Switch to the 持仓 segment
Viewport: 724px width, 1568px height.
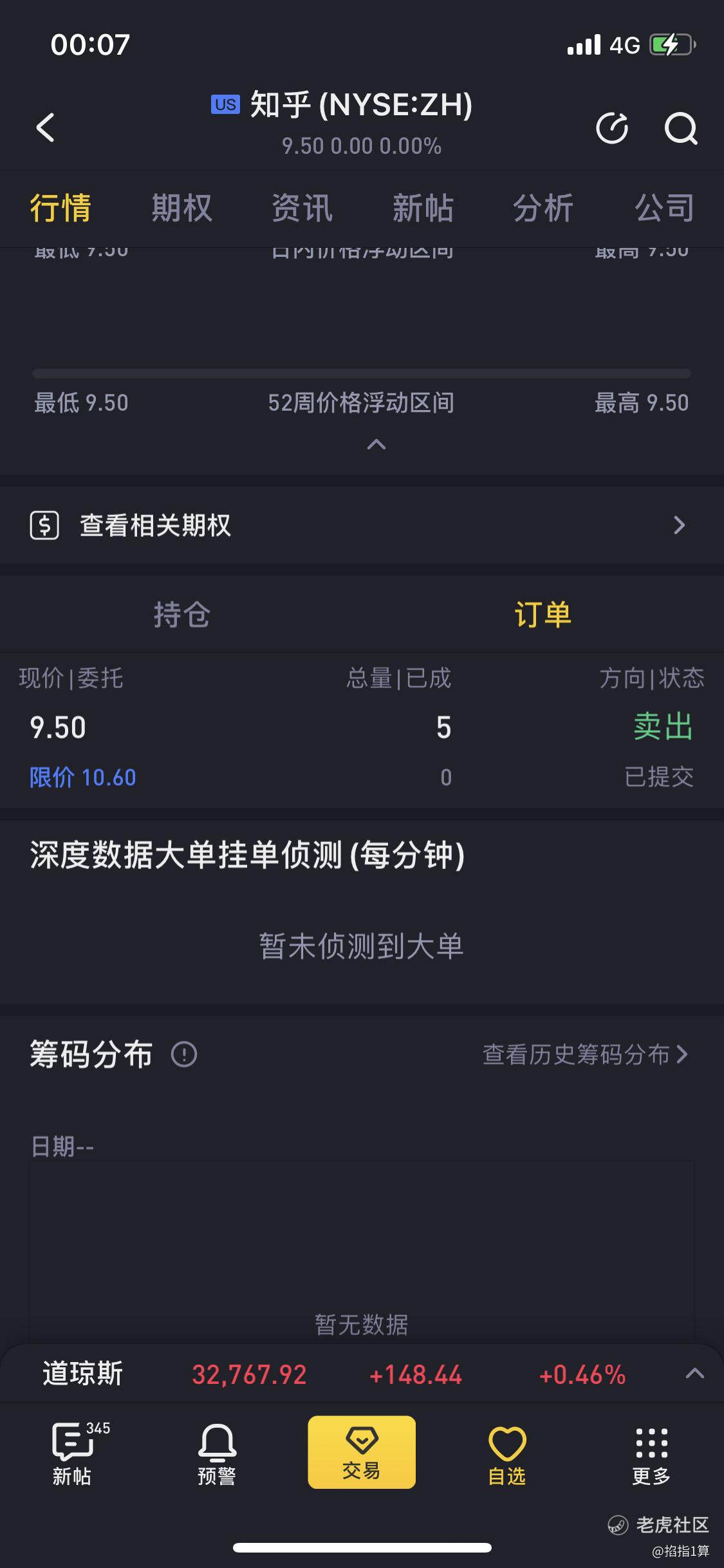tap(181, 614)
